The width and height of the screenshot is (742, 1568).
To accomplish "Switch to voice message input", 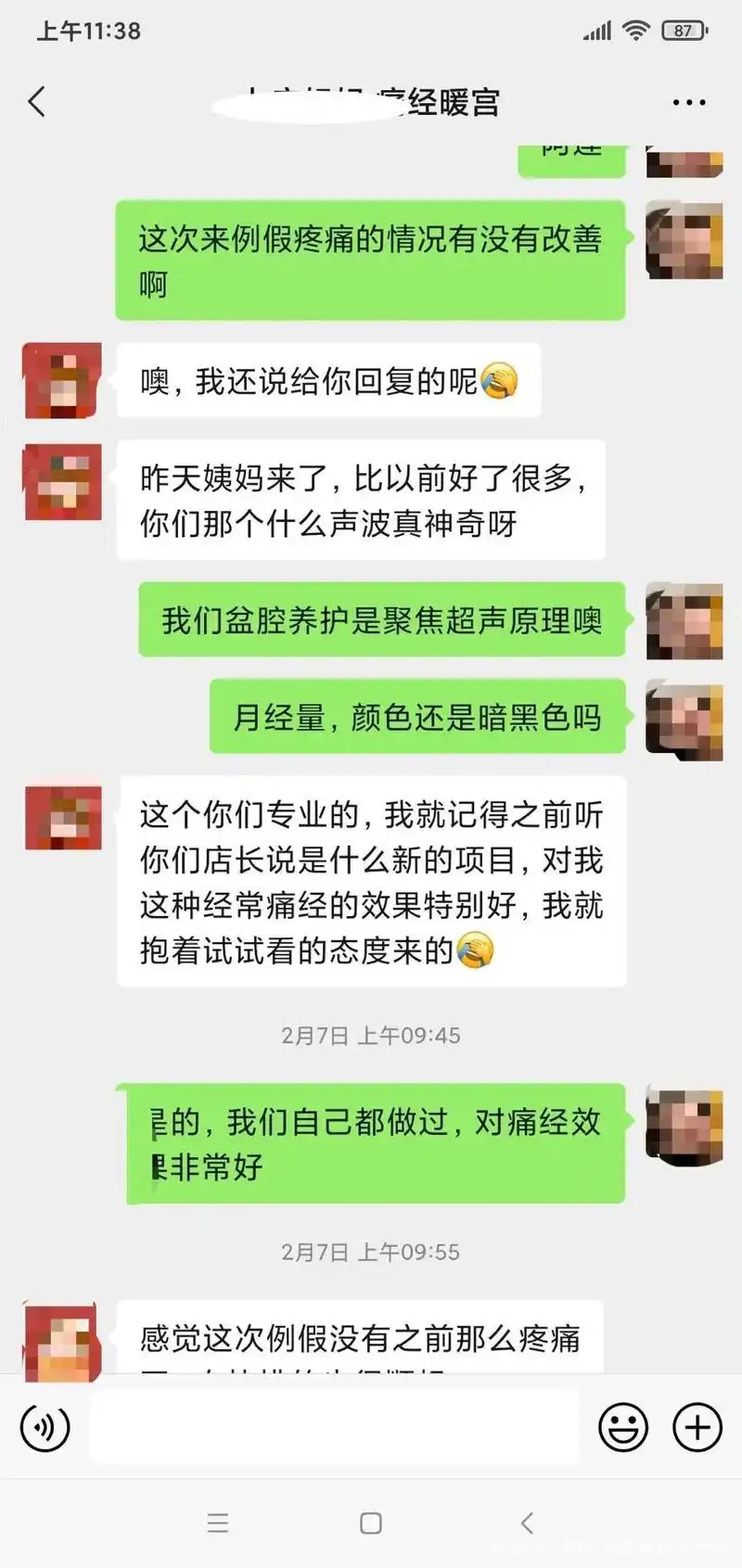I will tap(45, 1427).
